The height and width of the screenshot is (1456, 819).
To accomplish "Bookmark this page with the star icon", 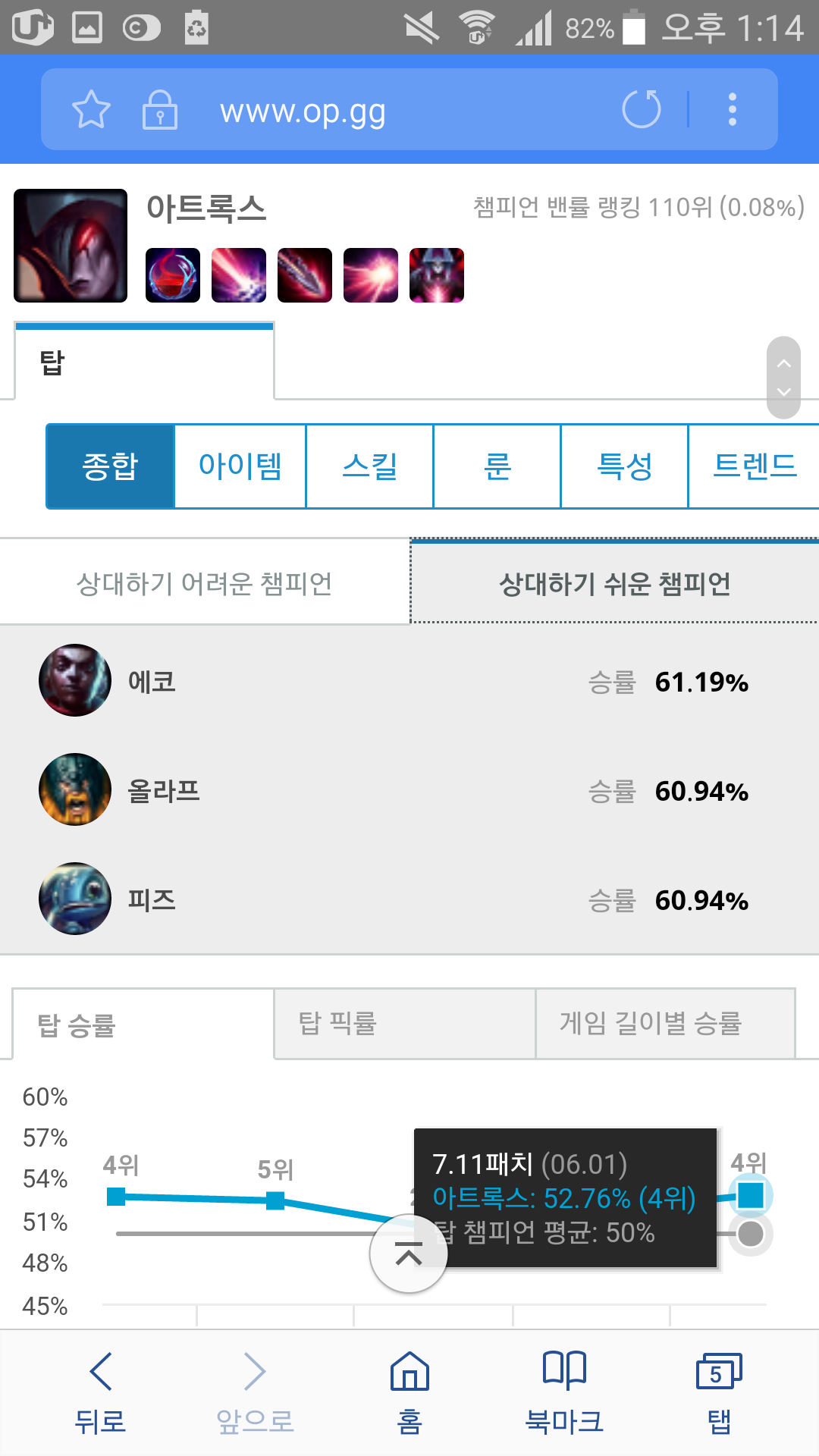I will point(91,110).
